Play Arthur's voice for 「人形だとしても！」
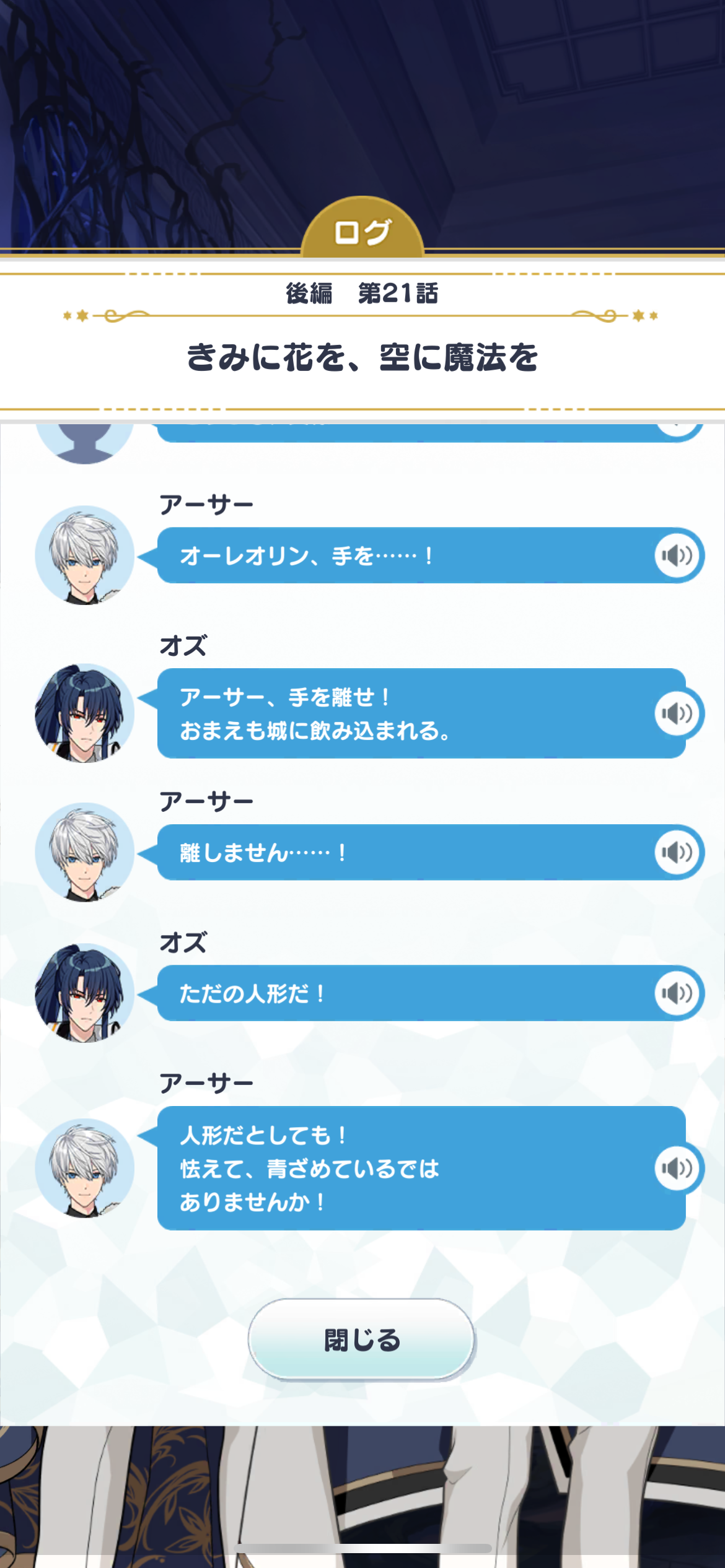 [677, 1168]
